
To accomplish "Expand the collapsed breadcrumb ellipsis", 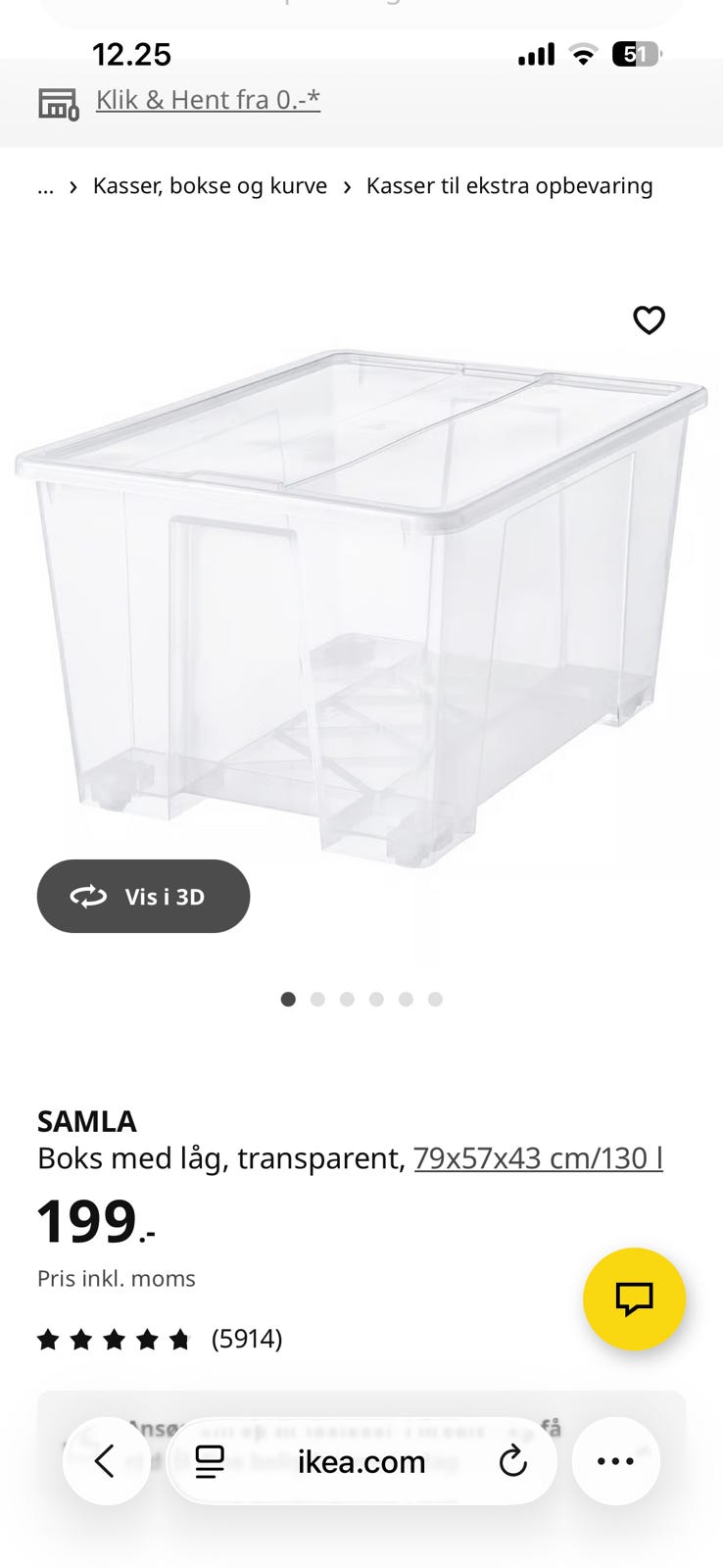I will [45, 186].
